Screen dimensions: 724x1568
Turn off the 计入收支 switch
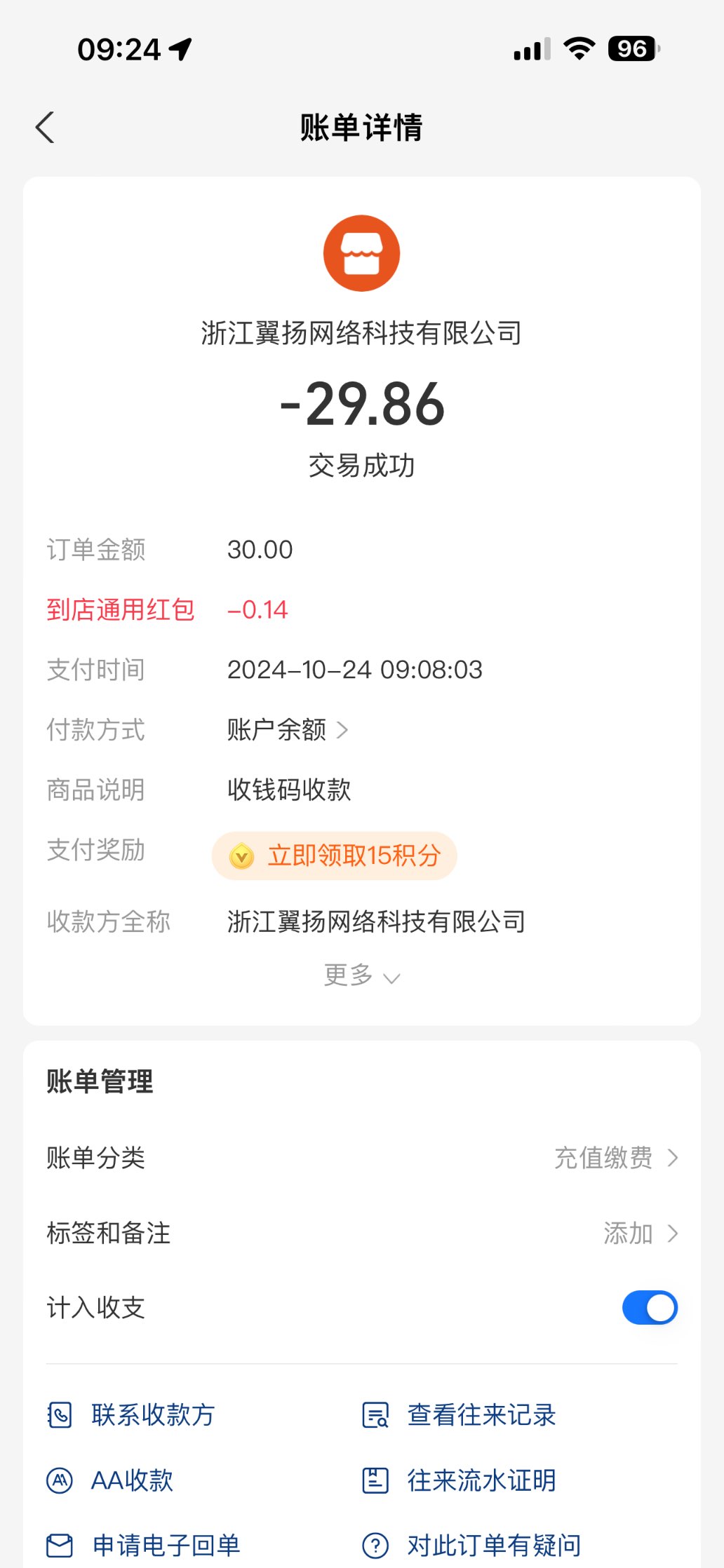[649, 1308]
